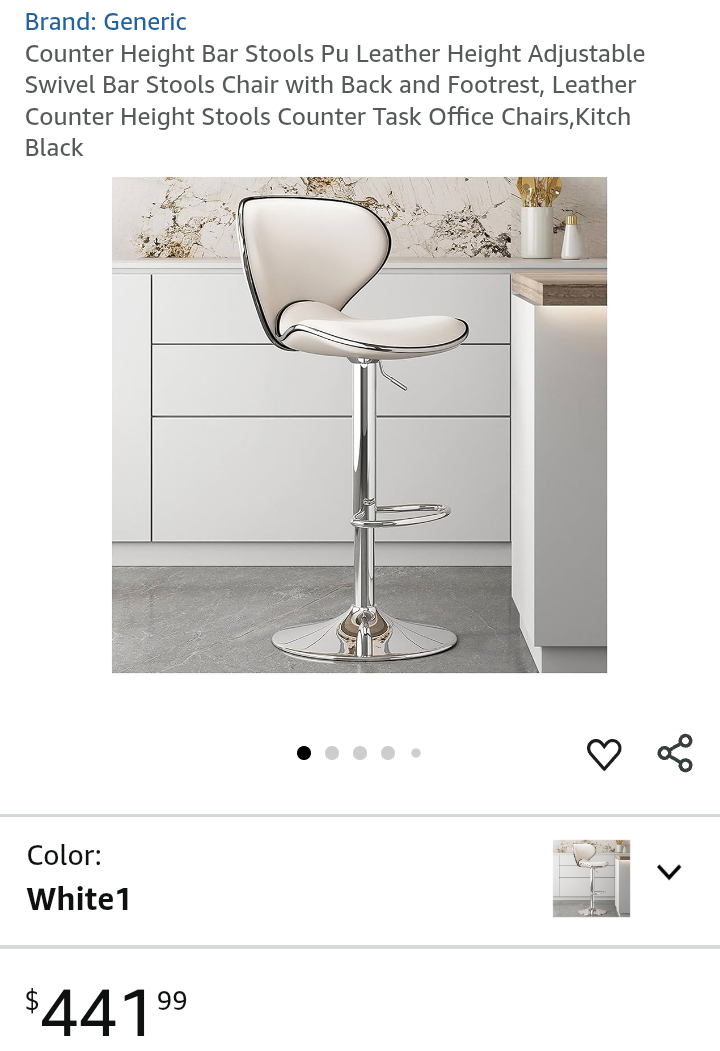
Task: Add this bar stool to wish list
Action: pos(603,753)
